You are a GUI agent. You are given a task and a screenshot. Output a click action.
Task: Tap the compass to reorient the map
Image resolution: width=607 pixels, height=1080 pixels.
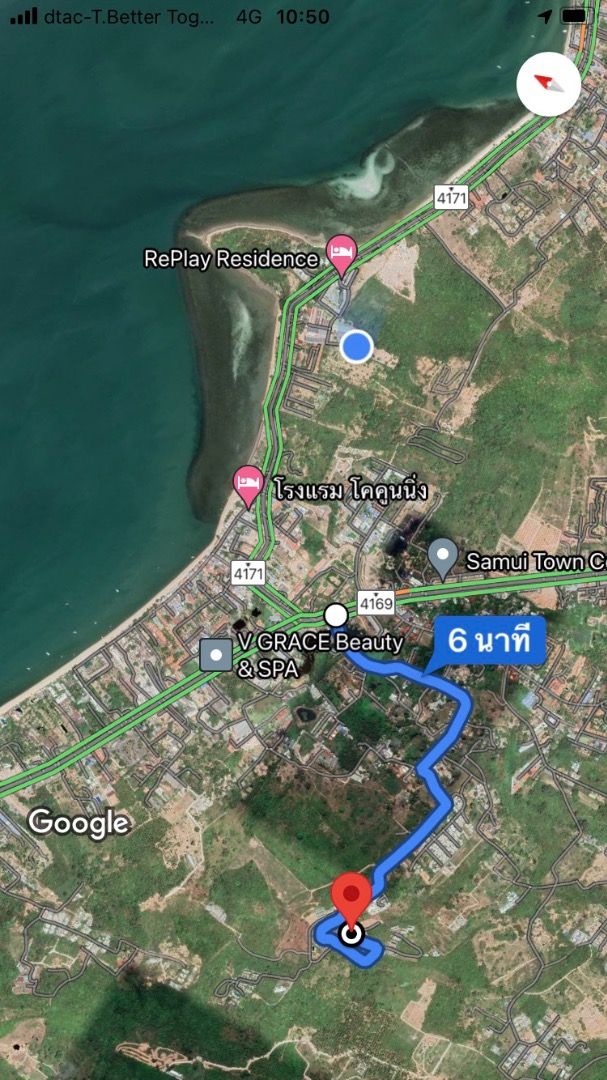[x=548, y=83]
